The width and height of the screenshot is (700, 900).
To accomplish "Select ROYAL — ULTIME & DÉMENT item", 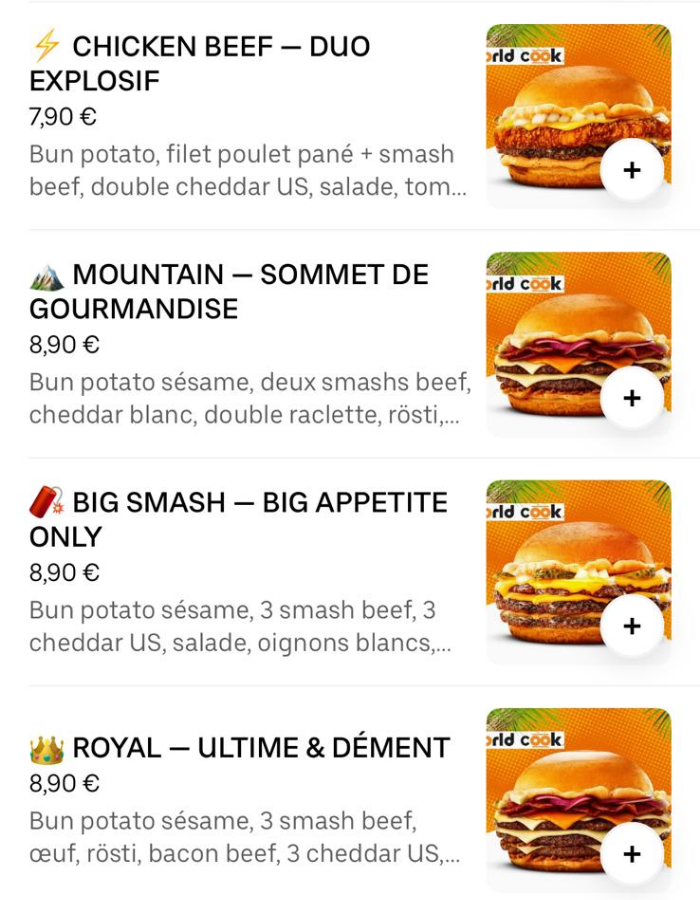I will point(240,748).
